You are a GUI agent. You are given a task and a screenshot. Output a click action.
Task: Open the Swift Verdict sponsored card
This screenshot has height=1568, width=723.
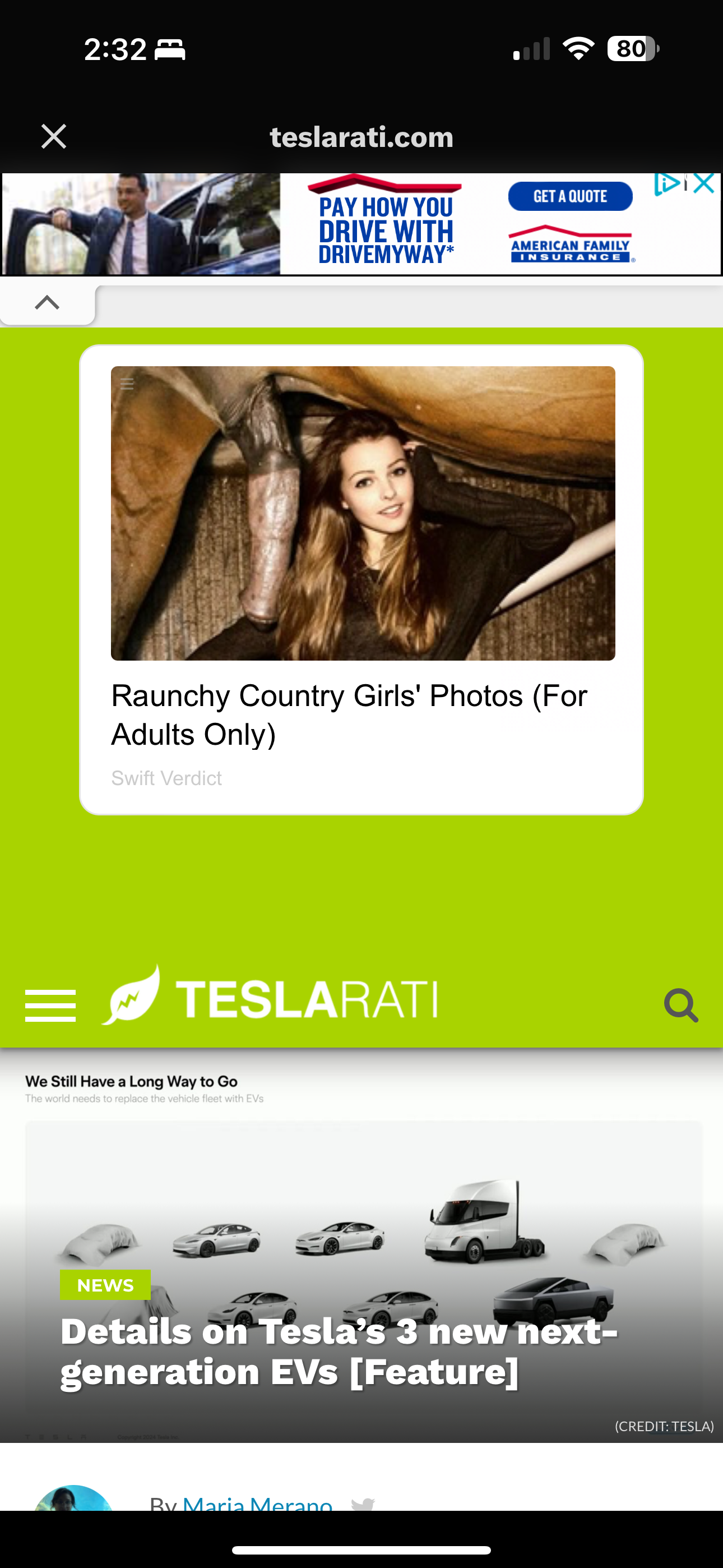361,579
